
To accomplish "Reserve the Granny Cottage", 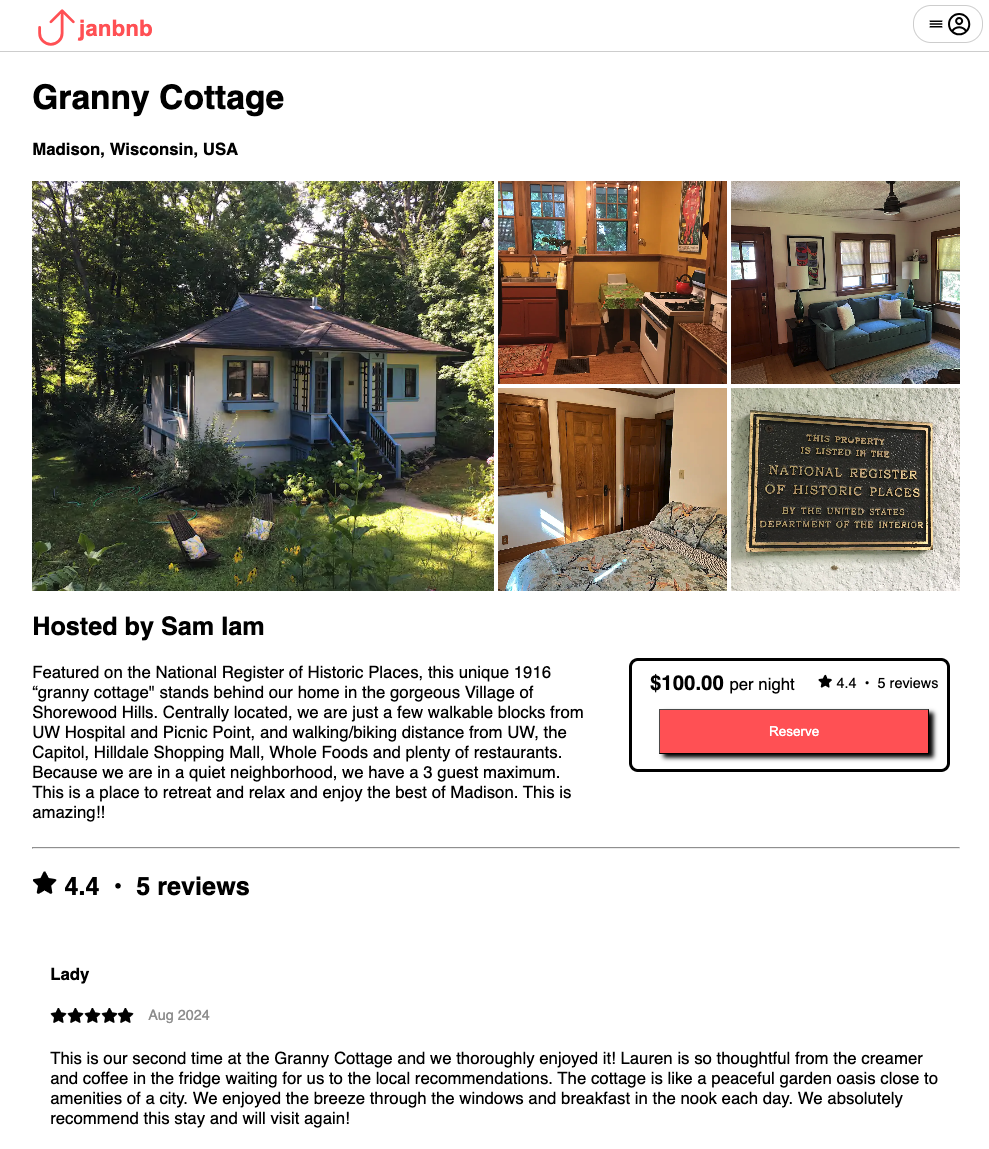I will (x=794, y=731).
